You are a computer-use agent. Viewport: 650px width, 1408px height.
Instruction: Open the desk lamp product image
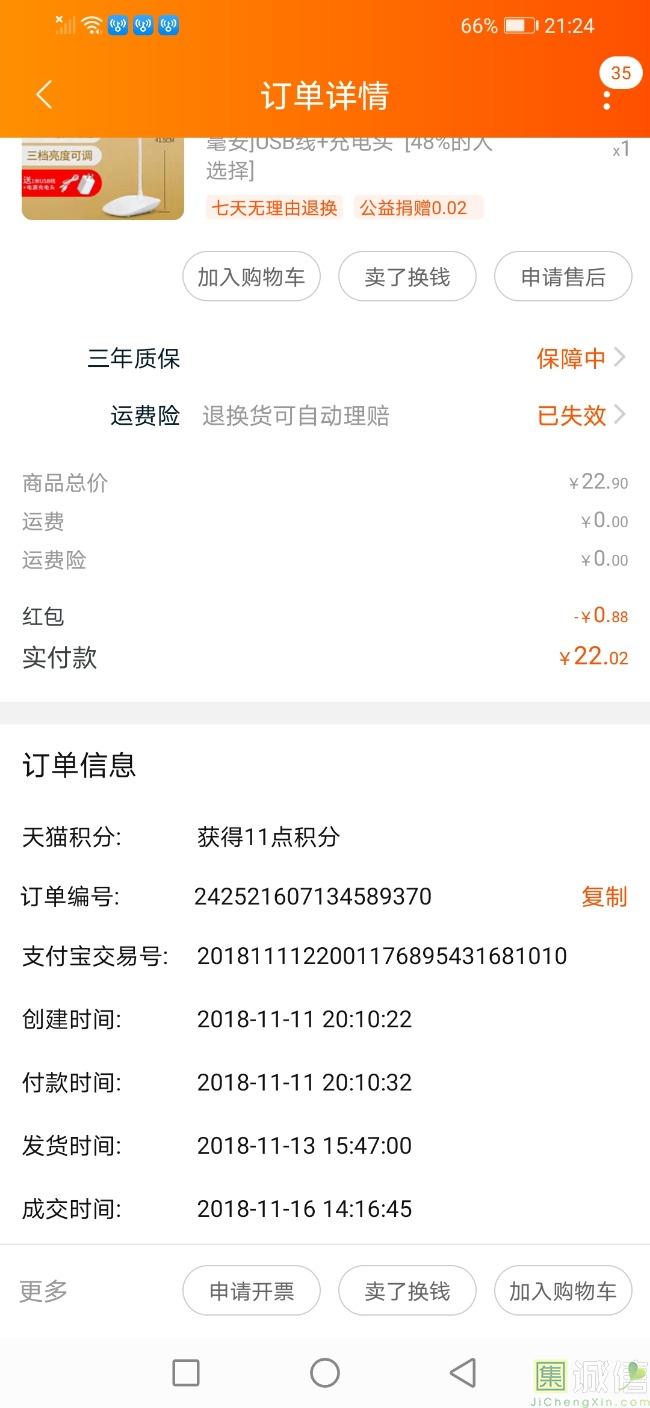tap(103, 178)
